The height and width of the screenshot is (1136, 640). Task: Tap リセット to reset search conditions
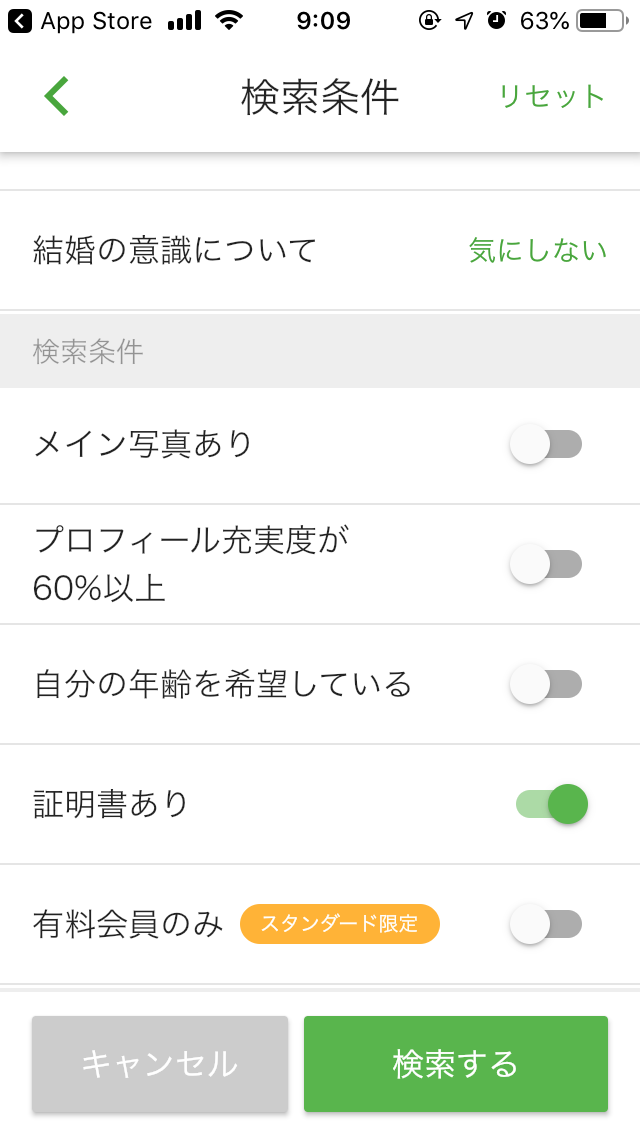tap(551, 96)
